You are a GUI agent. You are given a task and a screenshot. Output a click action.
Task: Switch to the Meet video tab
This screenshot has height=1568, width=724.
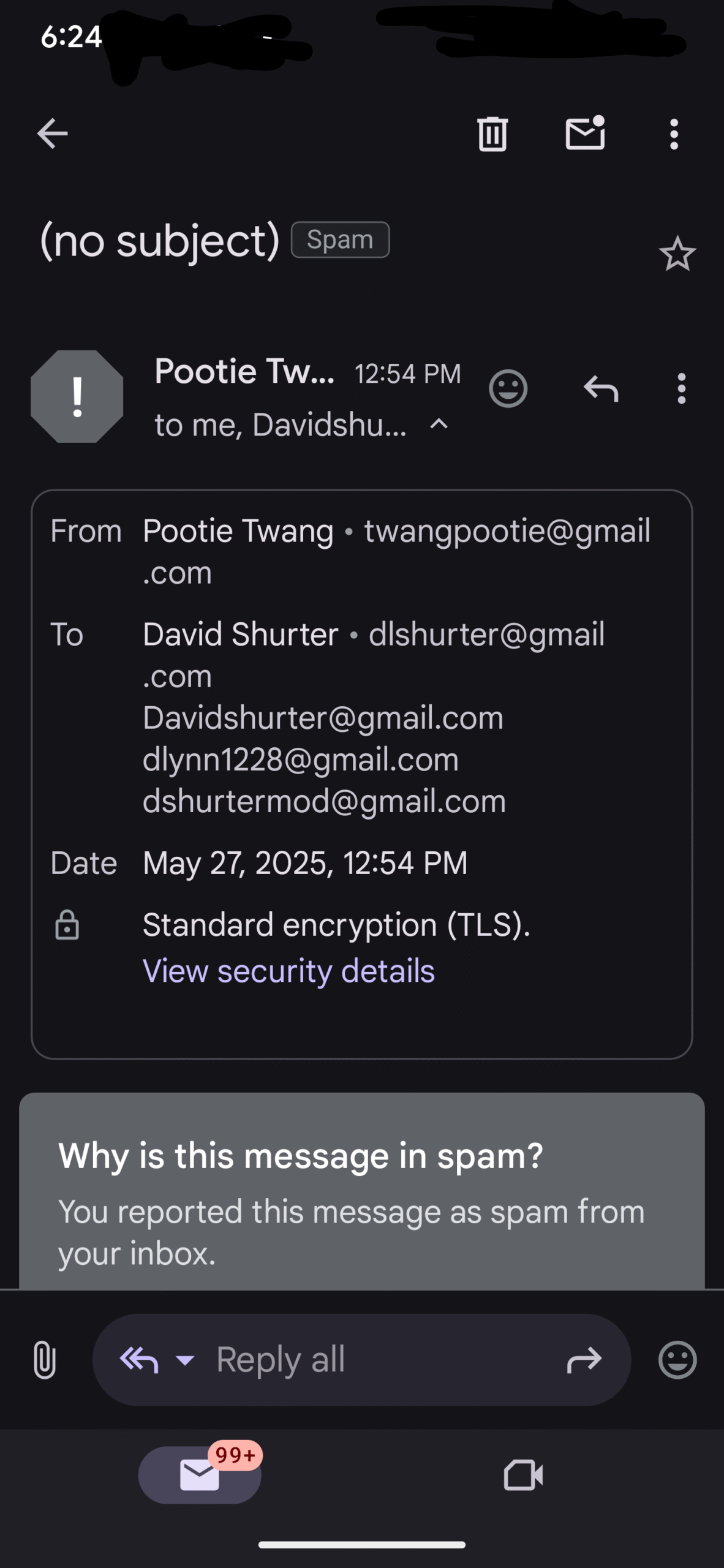click(523, 1475)
